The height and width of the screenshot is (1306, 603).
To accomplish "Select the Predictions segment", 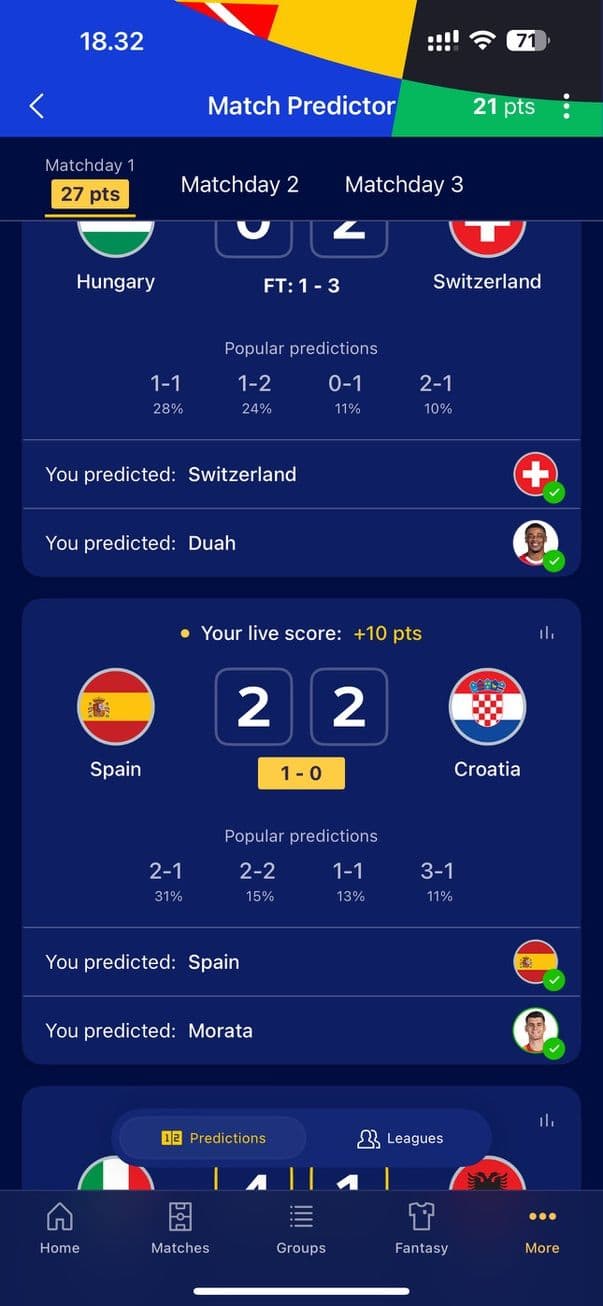I will 214,1138.
